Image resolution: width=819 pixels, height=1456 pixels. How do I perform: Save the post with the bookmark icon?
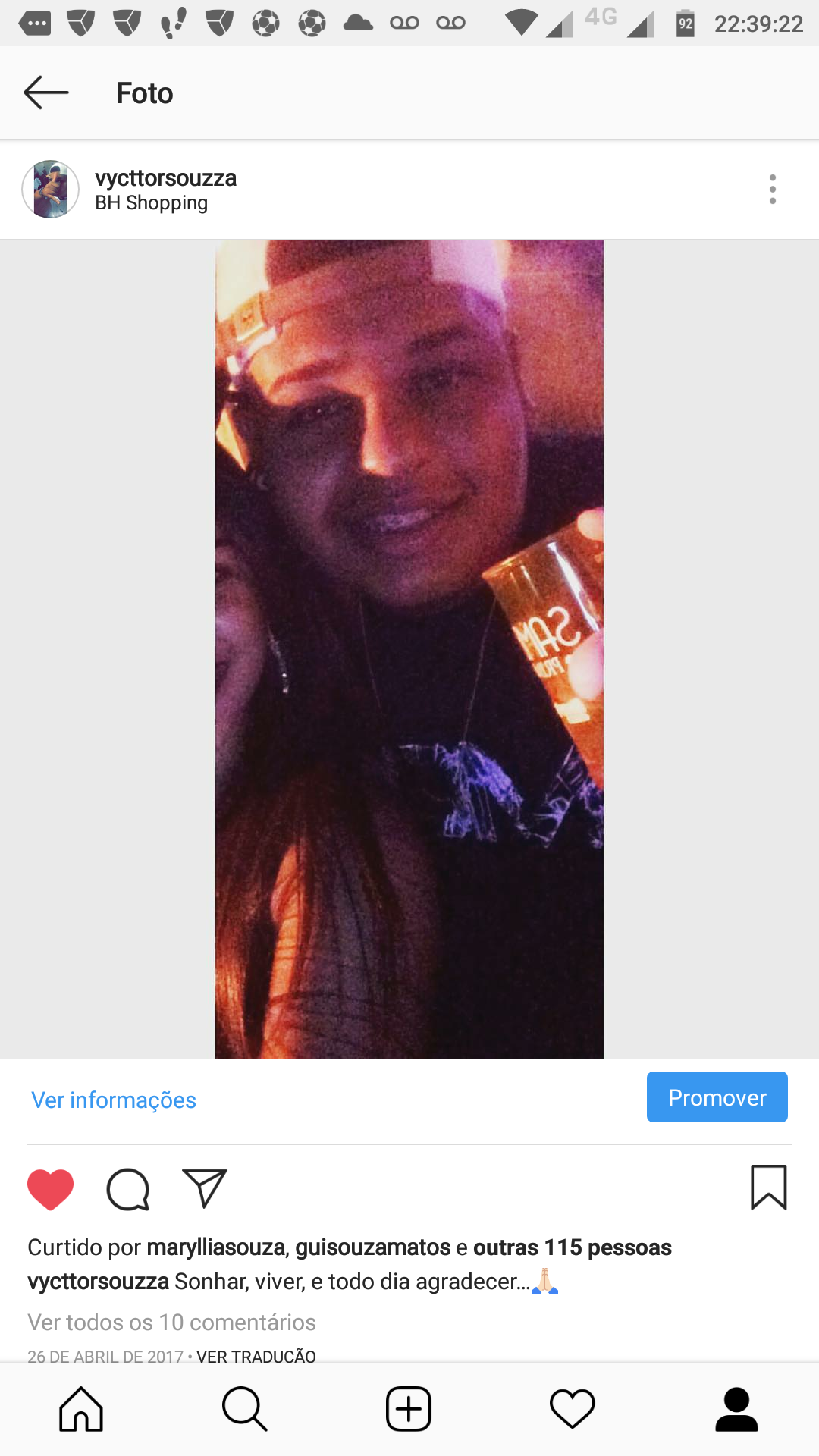[768, 1188]
